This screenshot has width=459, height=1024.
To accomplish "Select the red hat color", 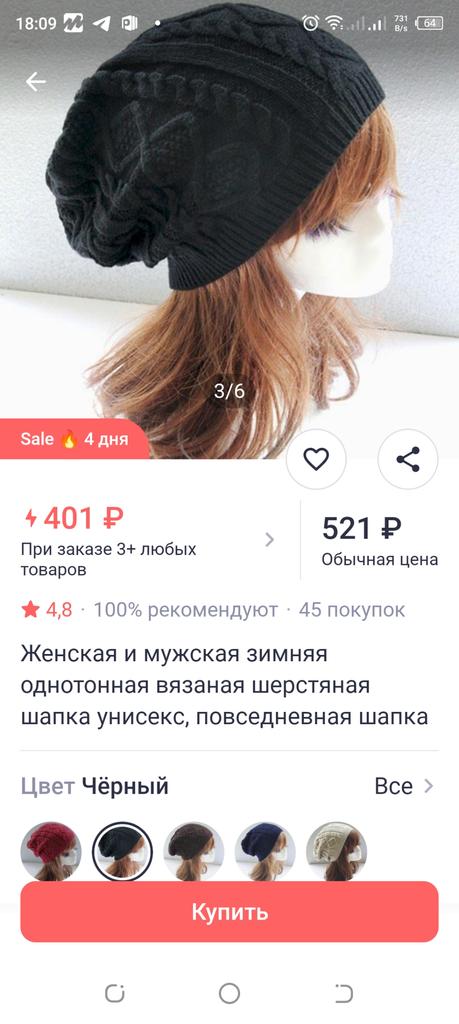I will (51, 852).
